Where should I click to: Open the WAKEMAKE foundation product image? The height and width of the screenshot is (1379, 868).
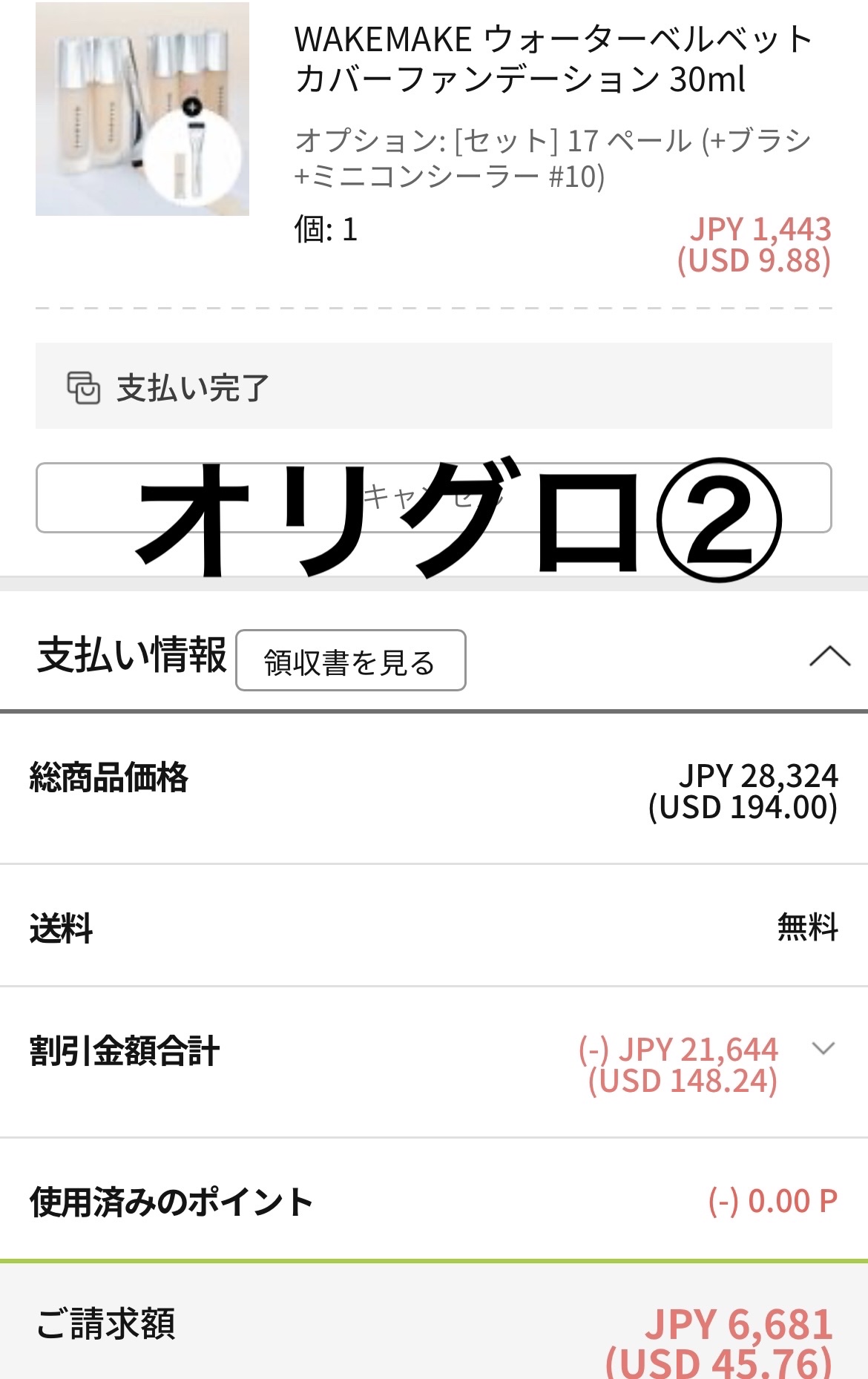[x=142, y=109]
